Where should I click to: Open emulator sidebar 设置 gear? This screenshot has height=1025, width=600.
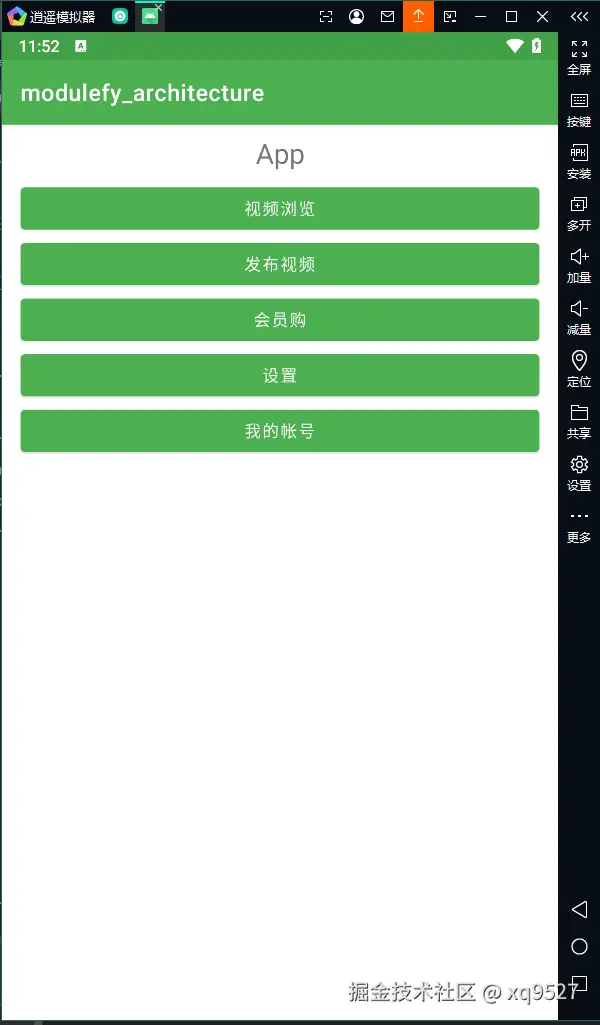click(x=579, y=473)
